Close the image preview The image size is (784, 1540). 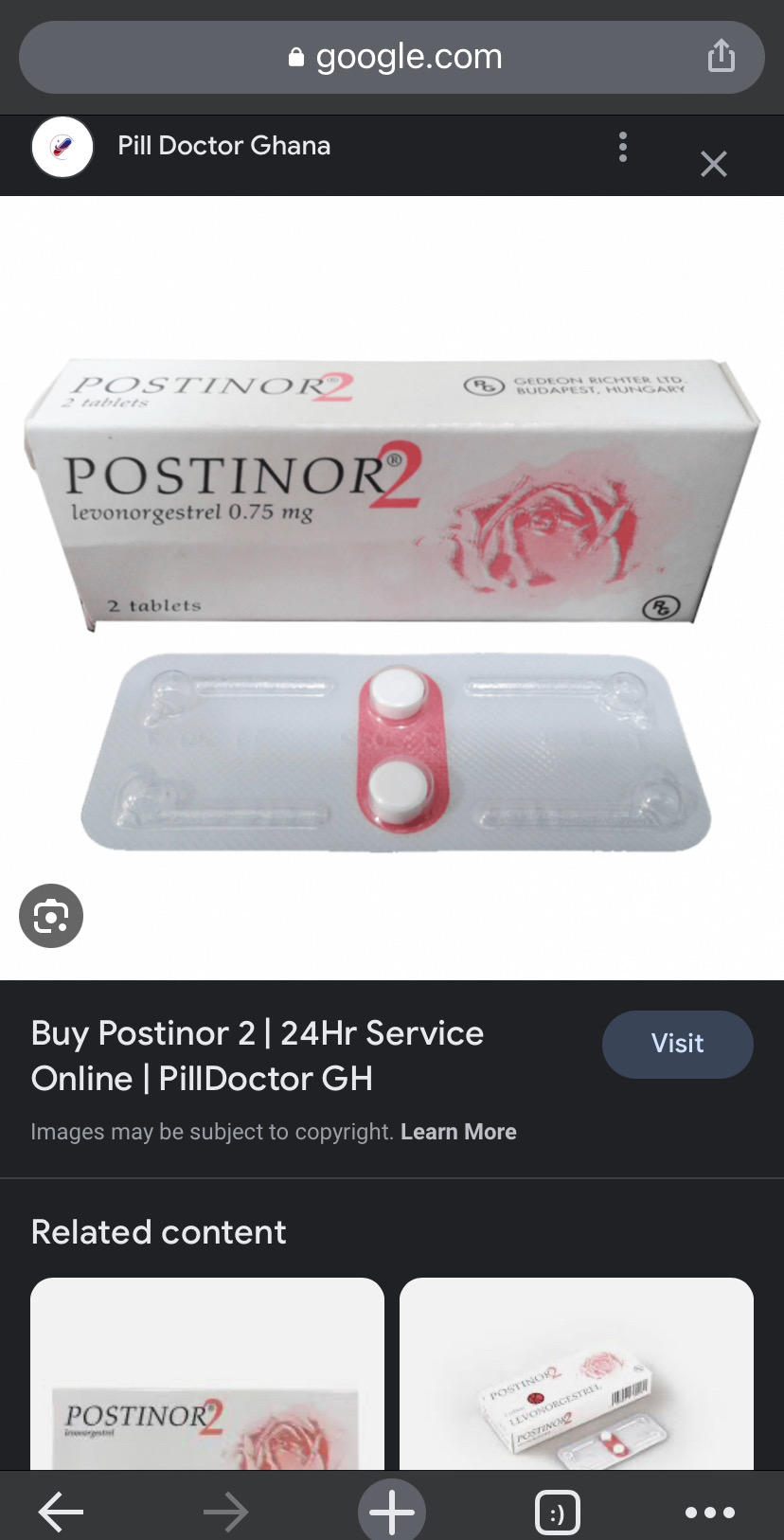pos(713,164)
